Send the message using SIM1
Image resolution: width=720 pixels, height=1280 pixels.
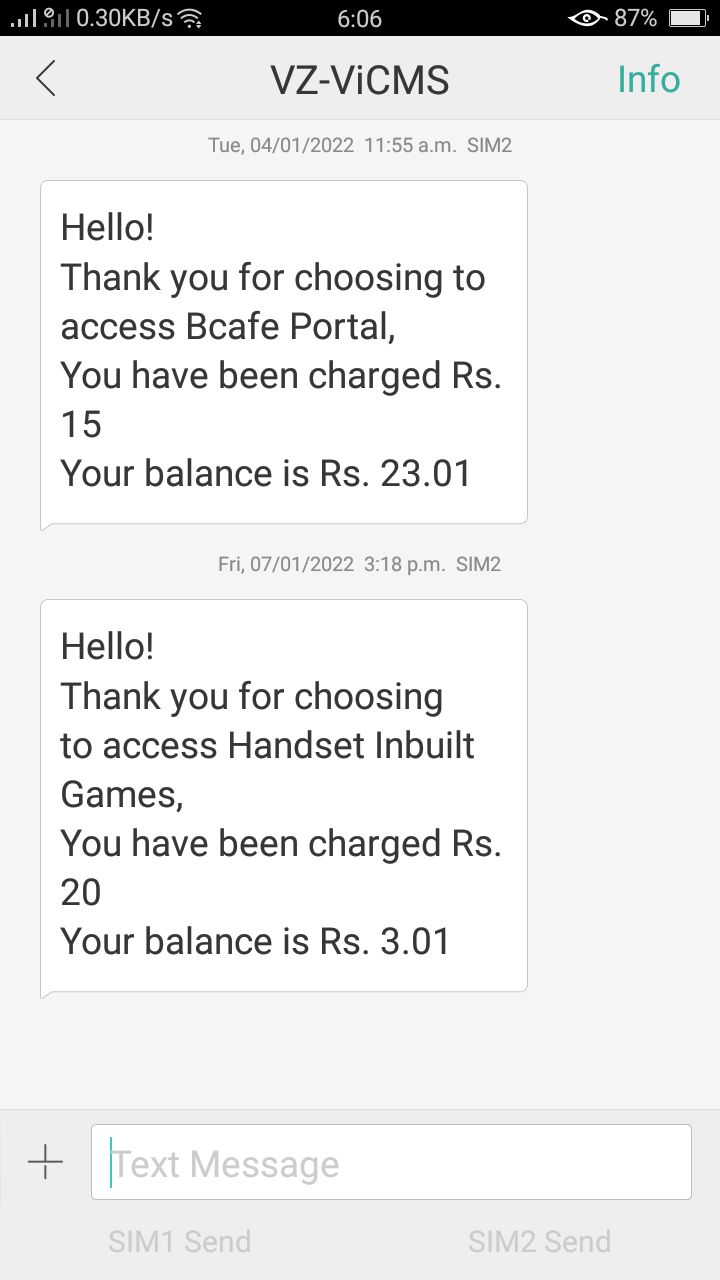[x=180, y=1242]
